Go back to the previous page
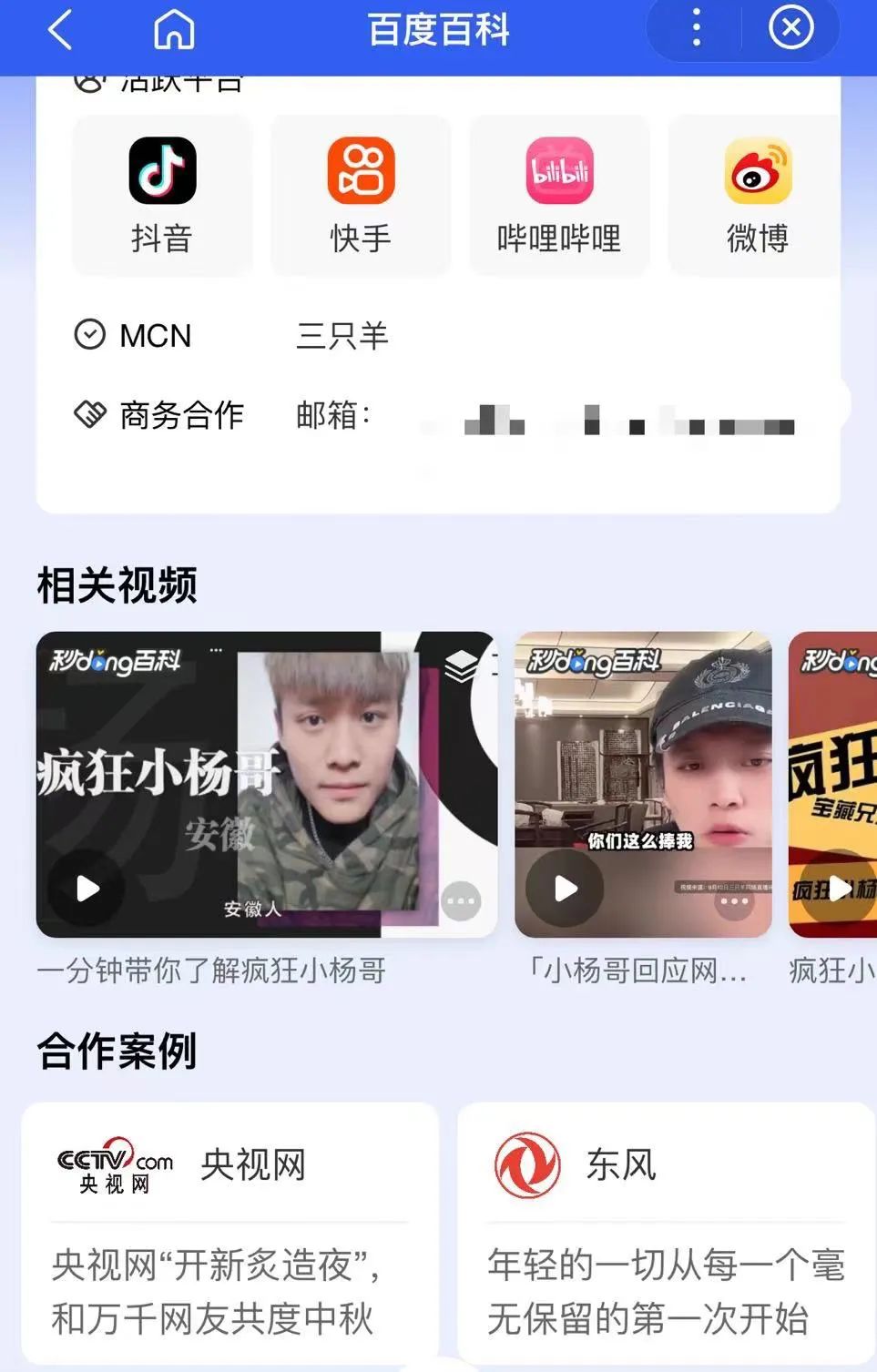877x1372 pixels. pos(60,30)
